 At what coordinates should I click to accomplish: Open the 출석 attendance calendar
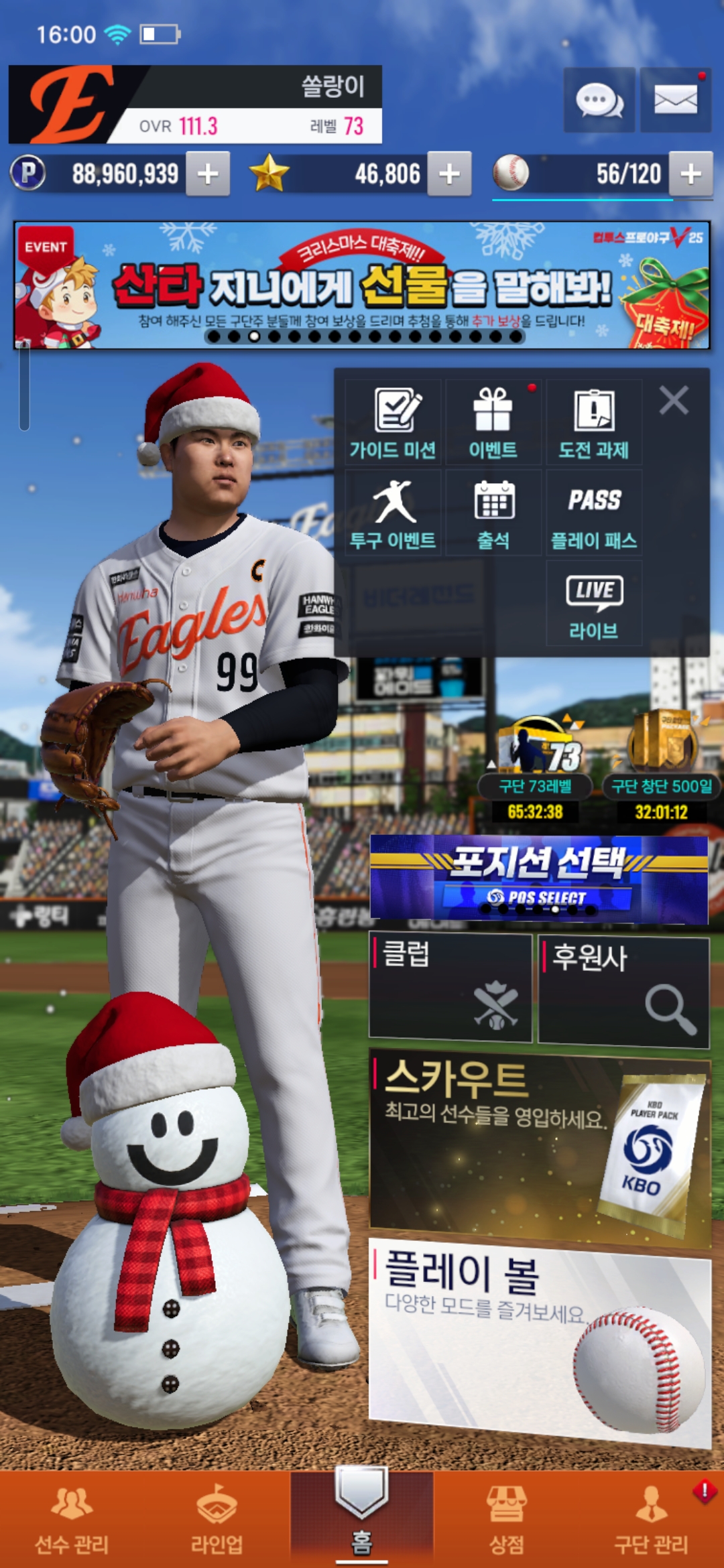pos(493,513)
